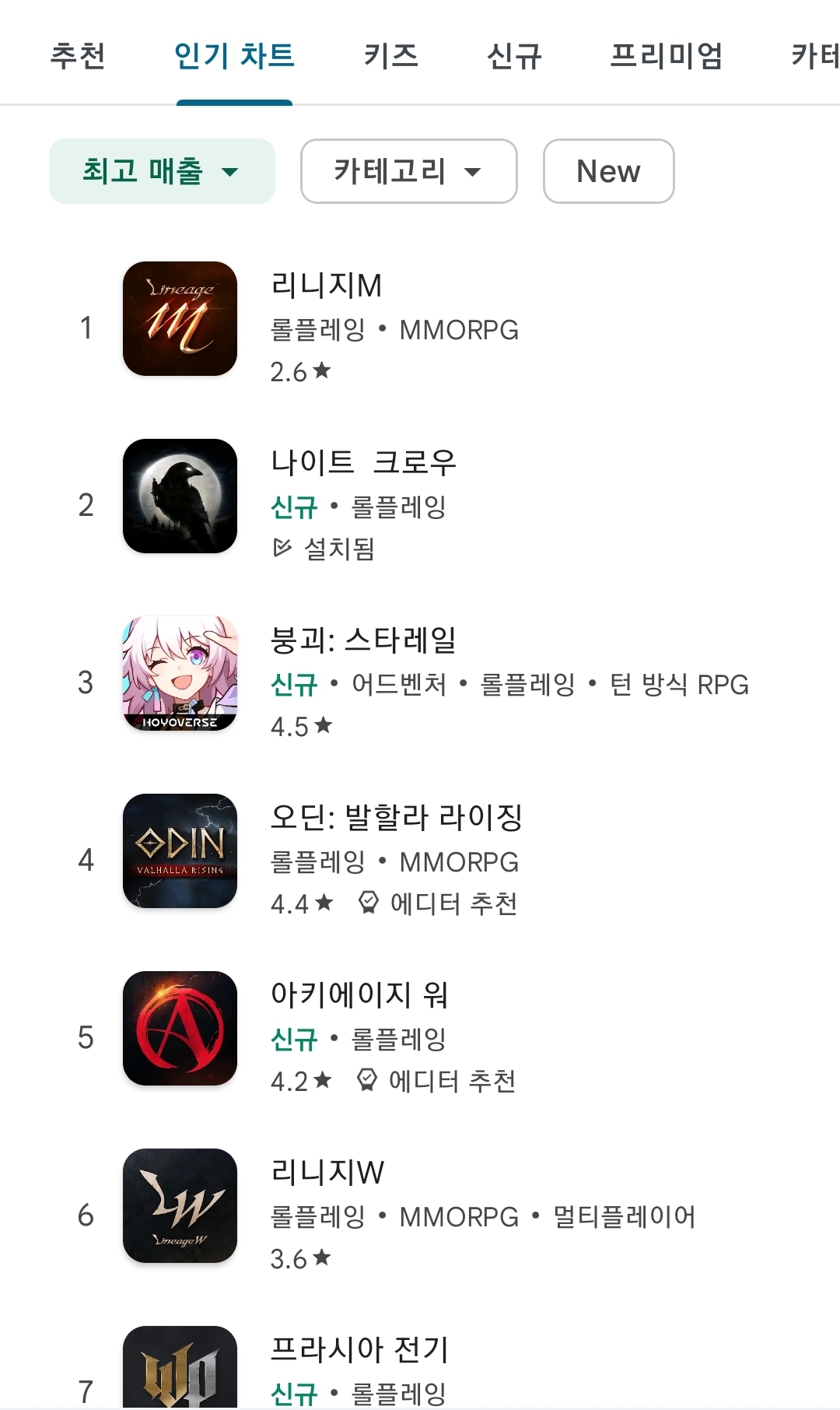Open the 키즈 tab
This screenshot has height=1410, width=840.
[x=390, y=56]
